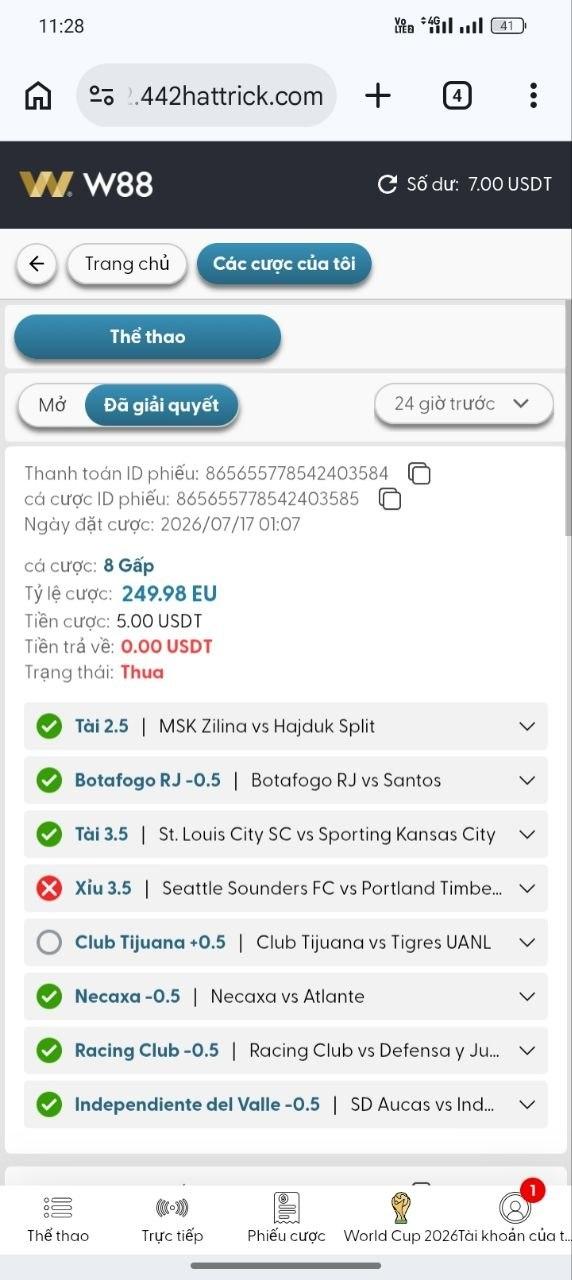This screenshot has height=1280, width=572.
Task: Go to the World Cup 2026 tab
Action: pyautogui.click(x=400, y=1218)
